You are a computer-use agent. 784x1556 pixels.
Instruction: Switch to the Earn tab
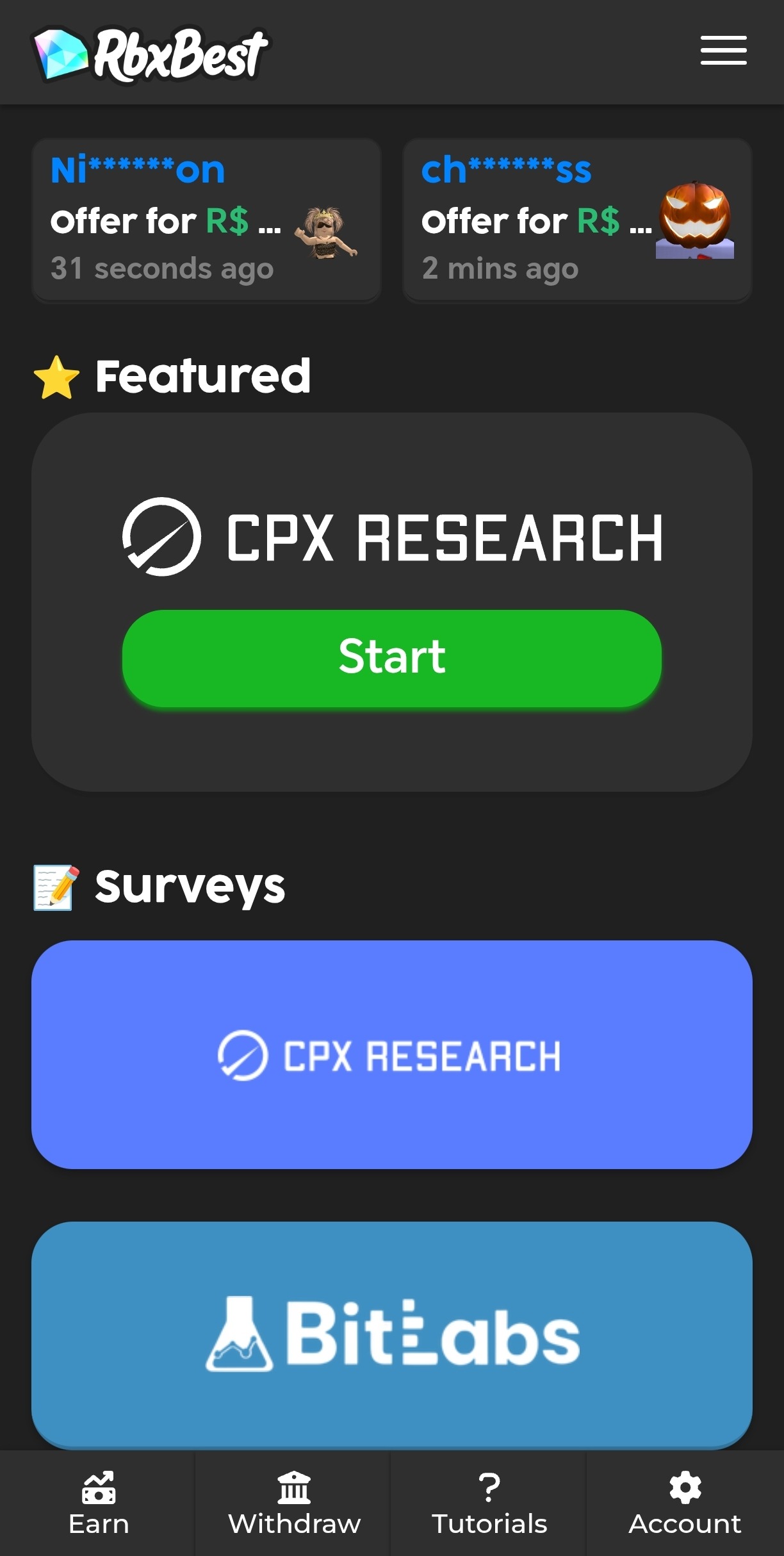coord(99,1503)
